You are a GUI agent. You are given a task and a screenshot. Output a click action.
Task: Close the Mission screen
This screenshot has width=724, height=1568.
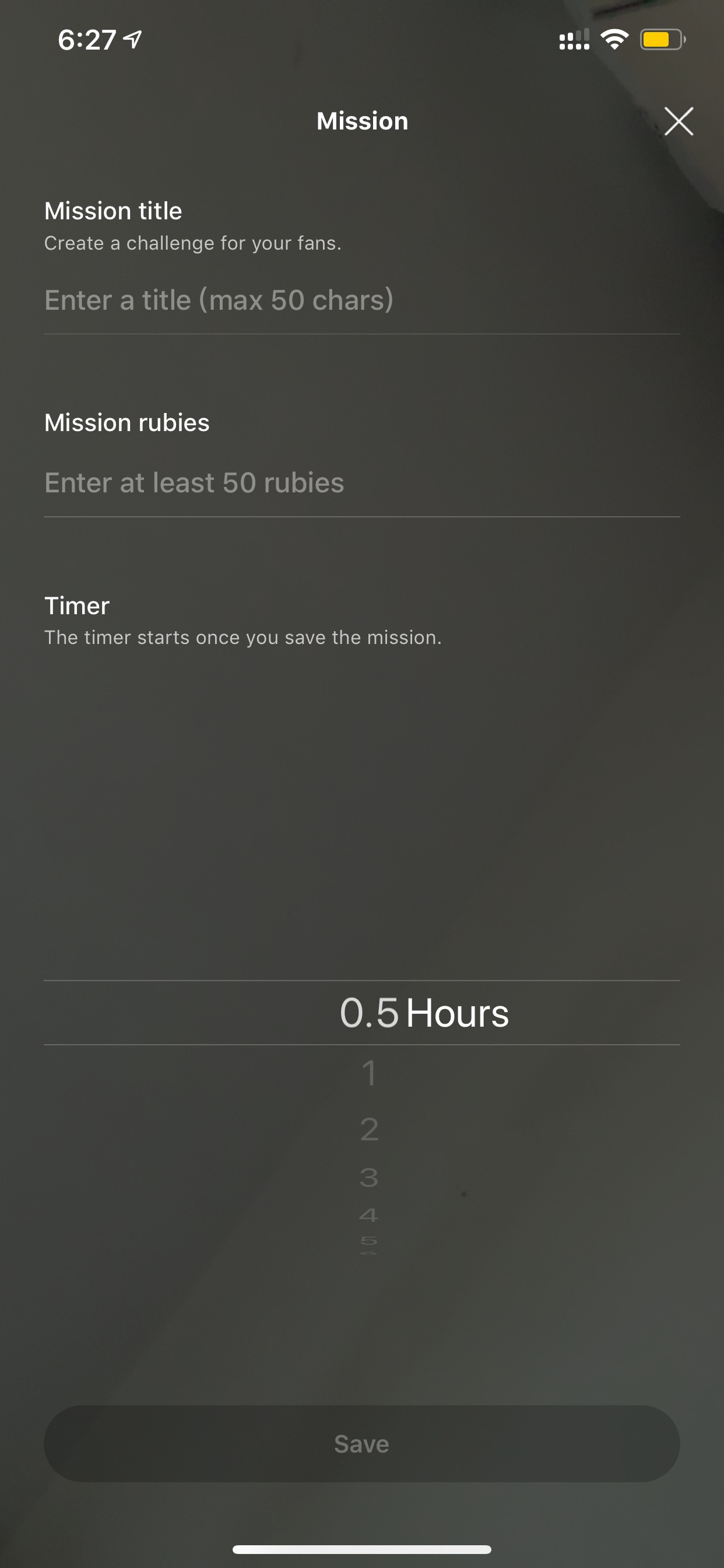(x=679, y=121)
